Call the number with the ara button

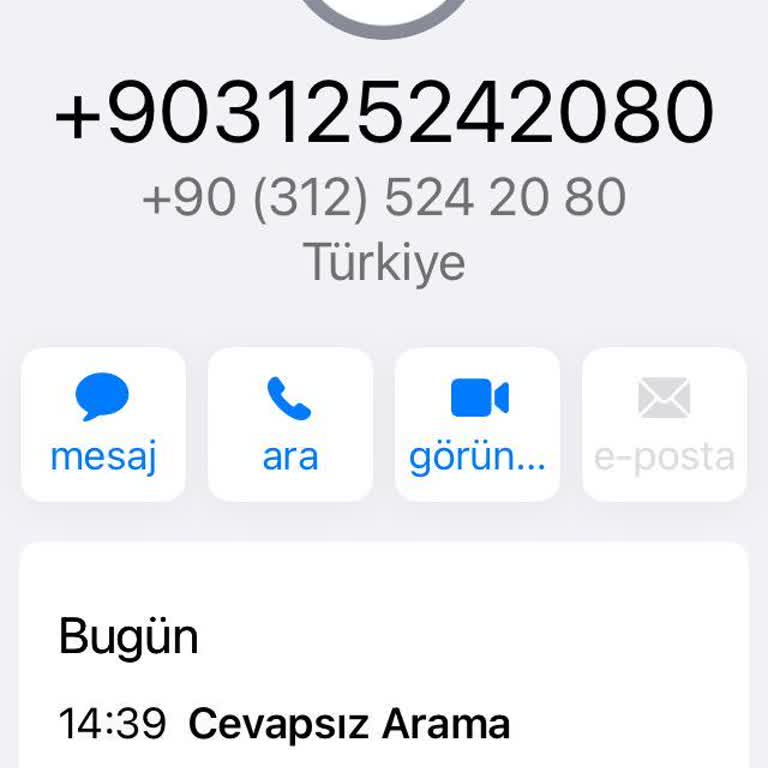click(290, 424)
